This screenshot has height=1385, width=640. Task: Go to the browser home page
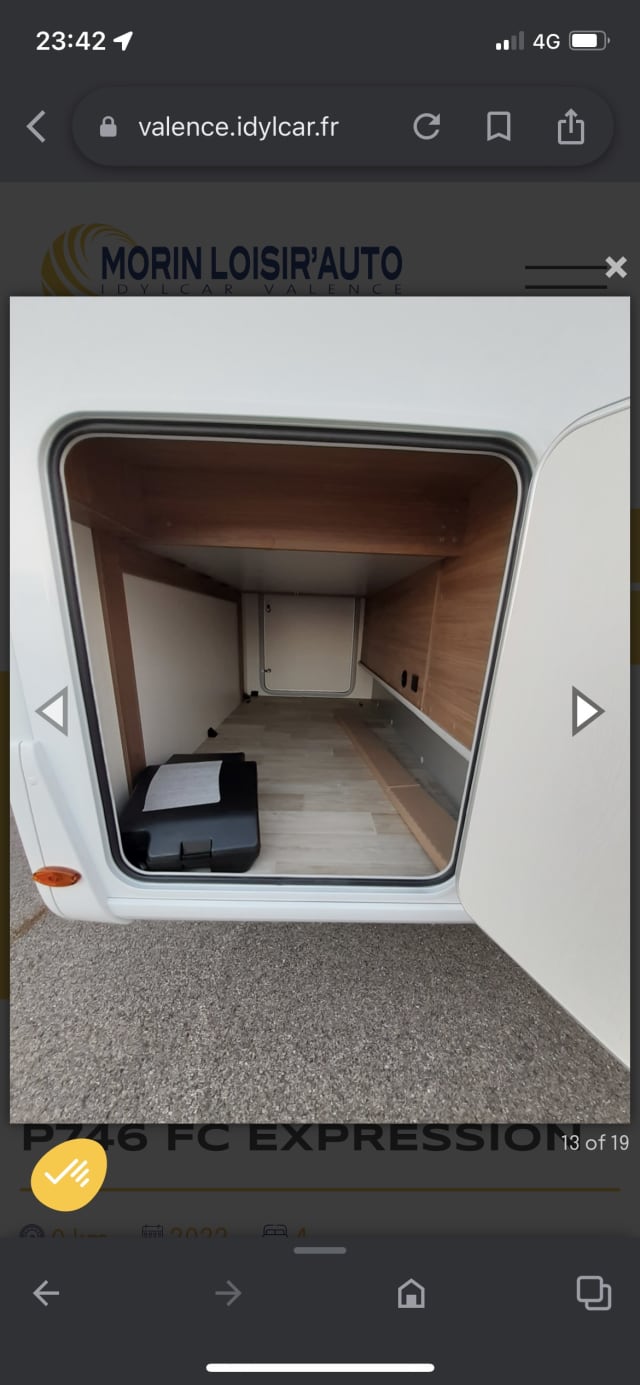click(x=411, y=1293)
